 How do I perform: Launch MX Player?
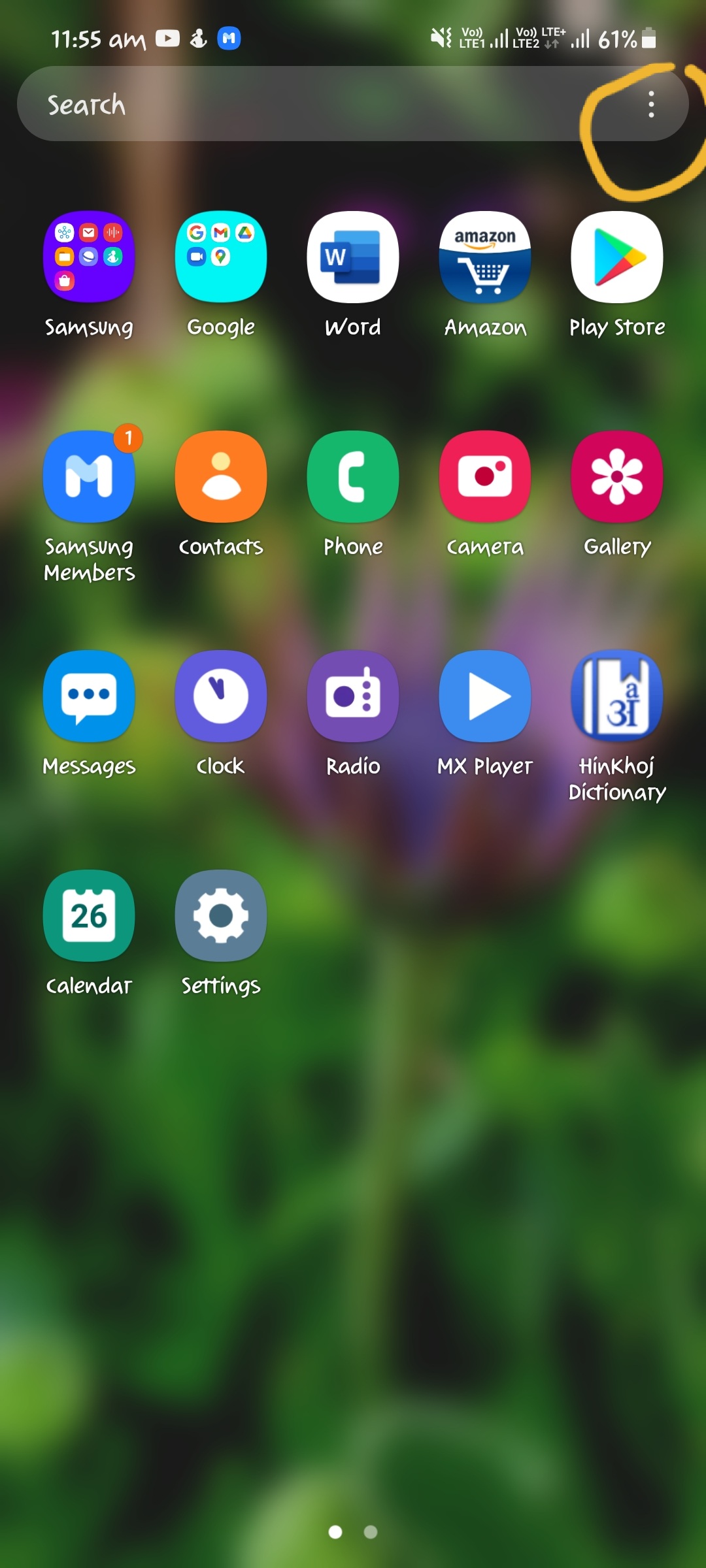point(485,696)
